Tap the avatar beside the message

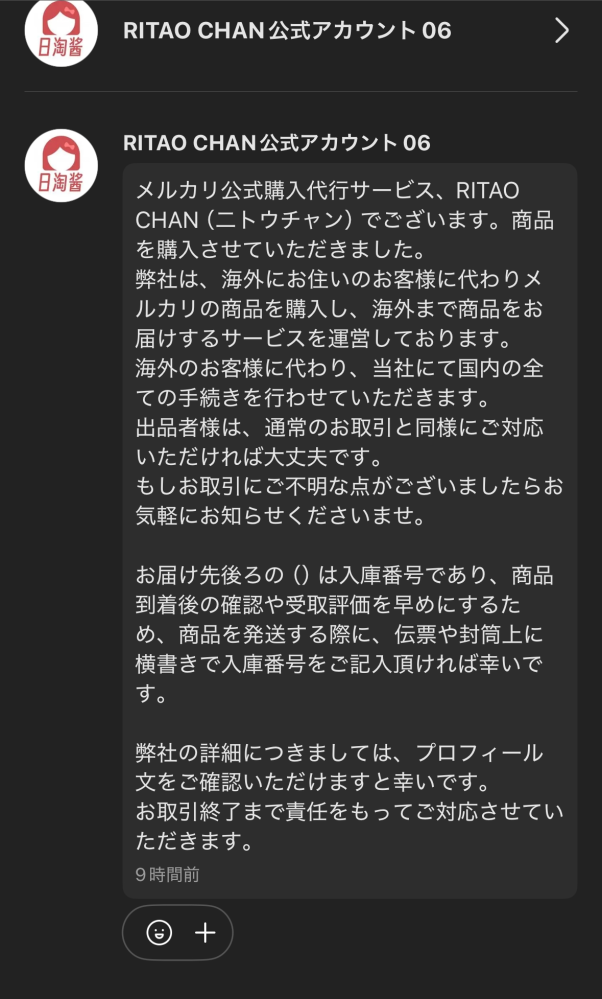point(61,166)
